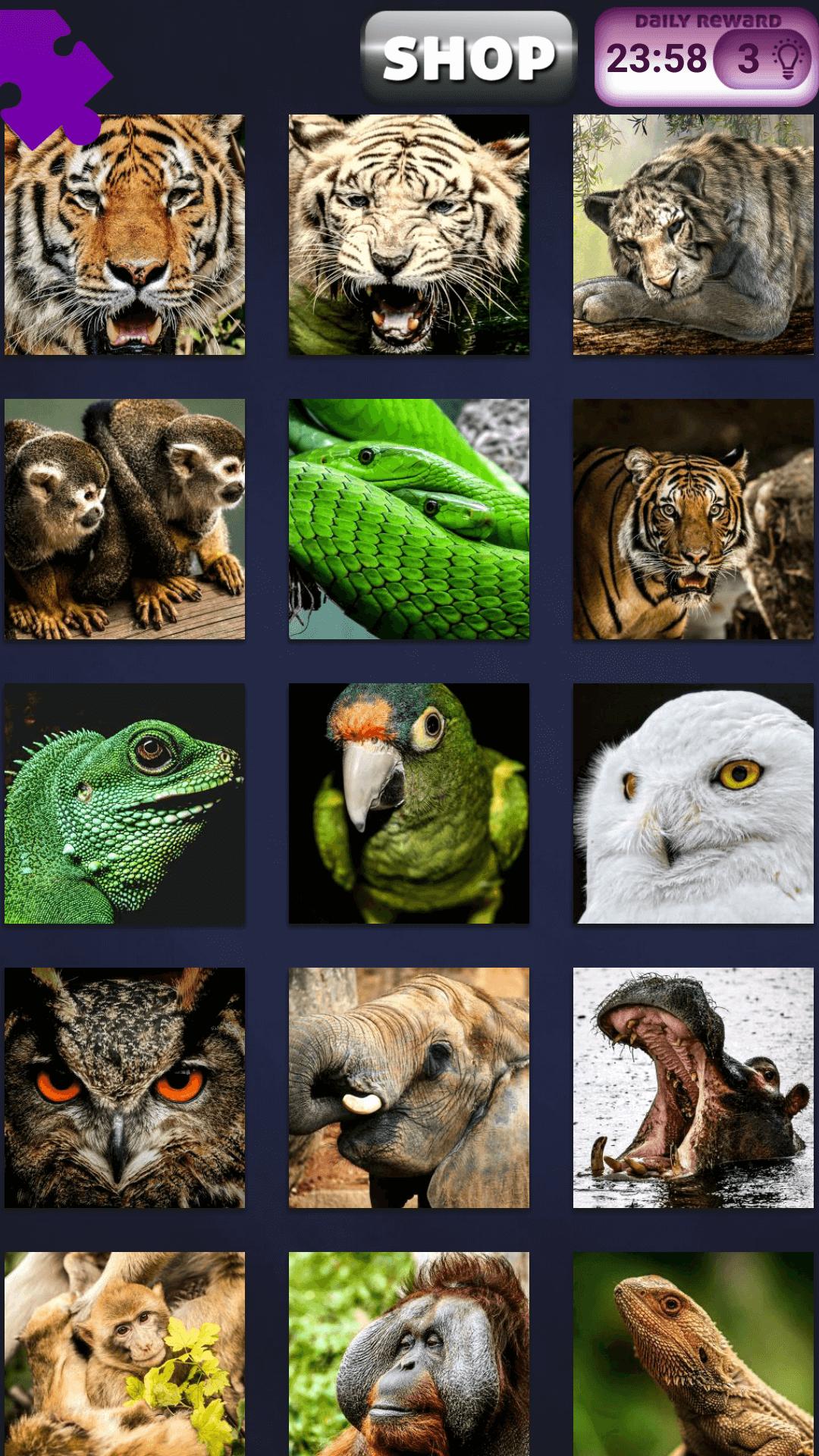Viewport: 819px width, 1456px height.
Task: Click the lightbulb hint icon
Action: tap(785, 61)
